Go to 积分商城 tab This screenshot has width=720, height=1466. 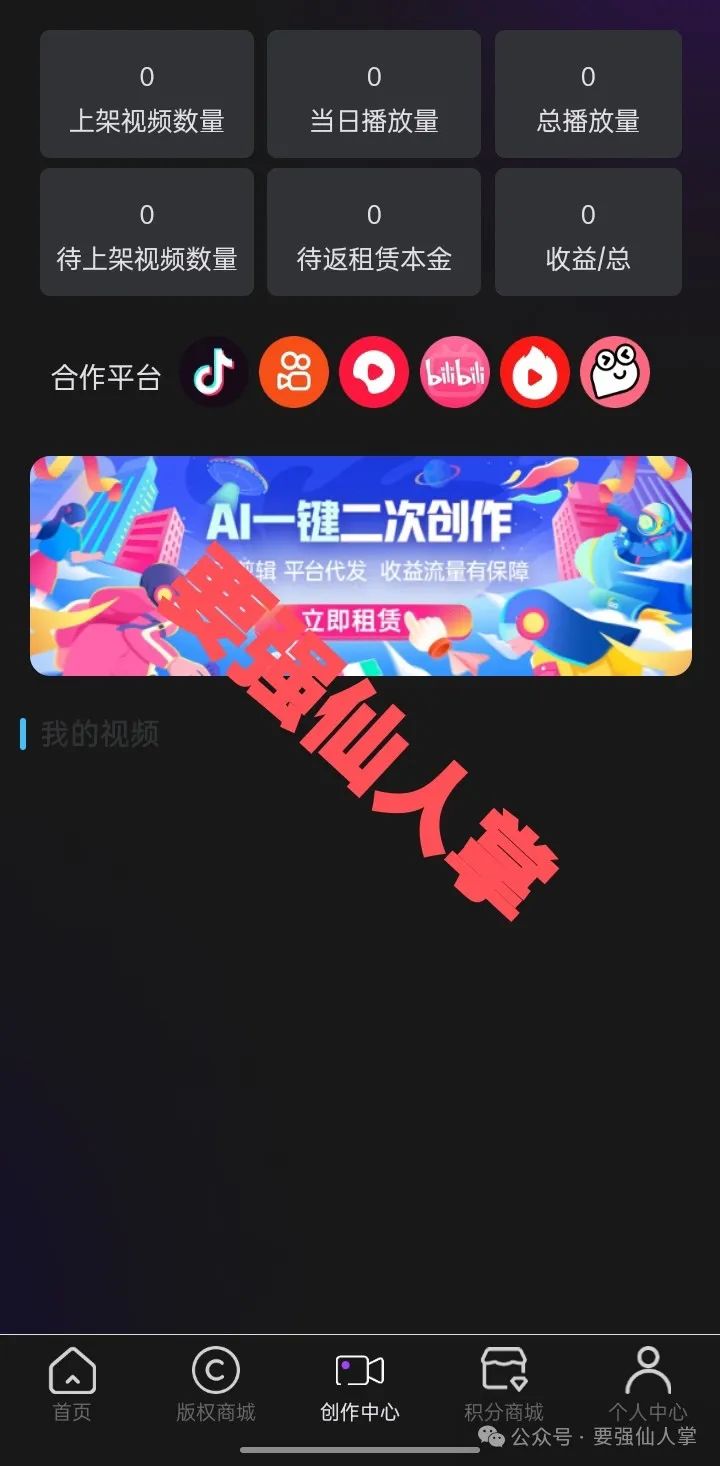click(504, 1385)
